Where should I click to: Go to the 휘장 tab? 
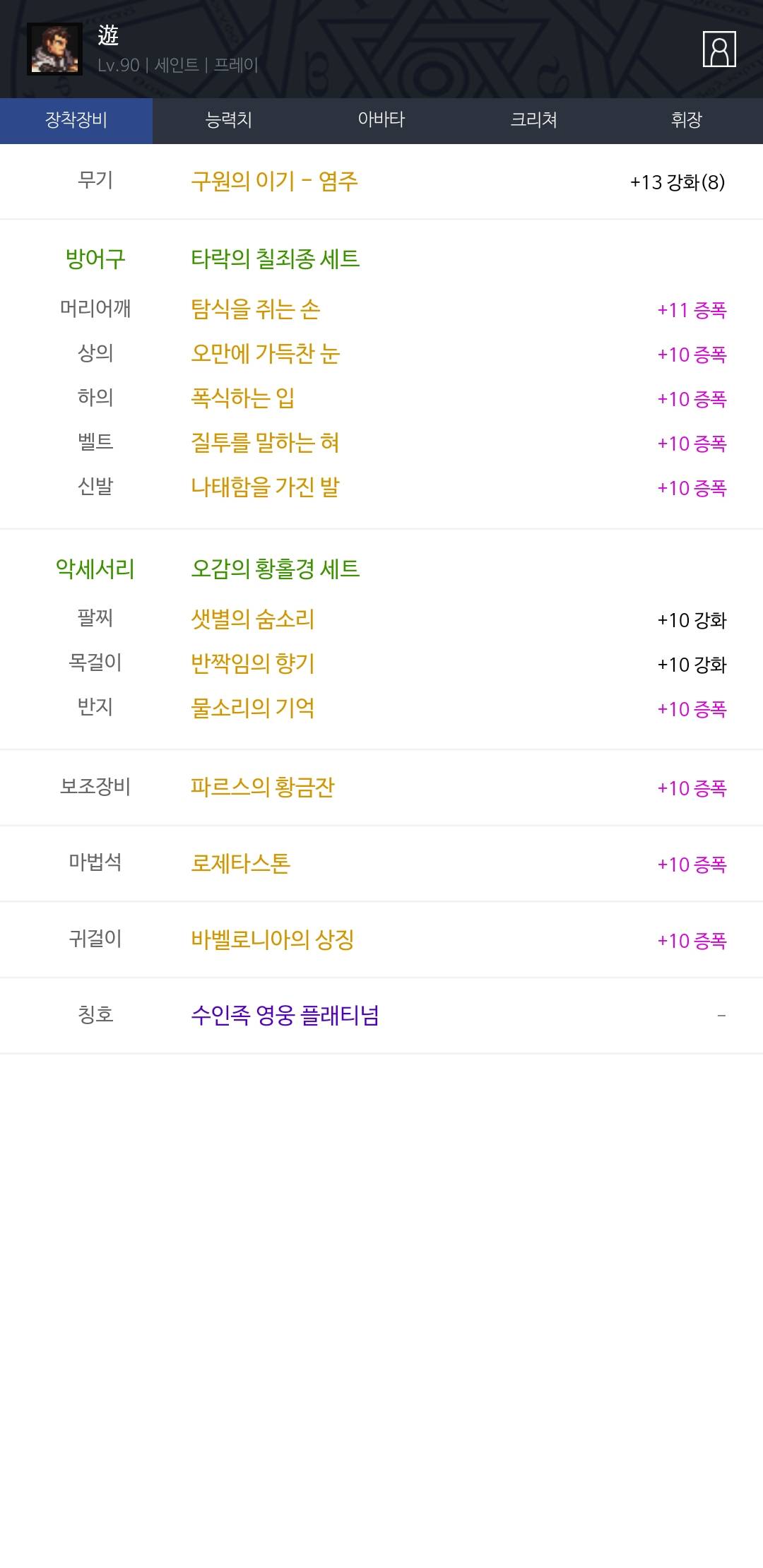pyautogui.click(x=687, y=120)
